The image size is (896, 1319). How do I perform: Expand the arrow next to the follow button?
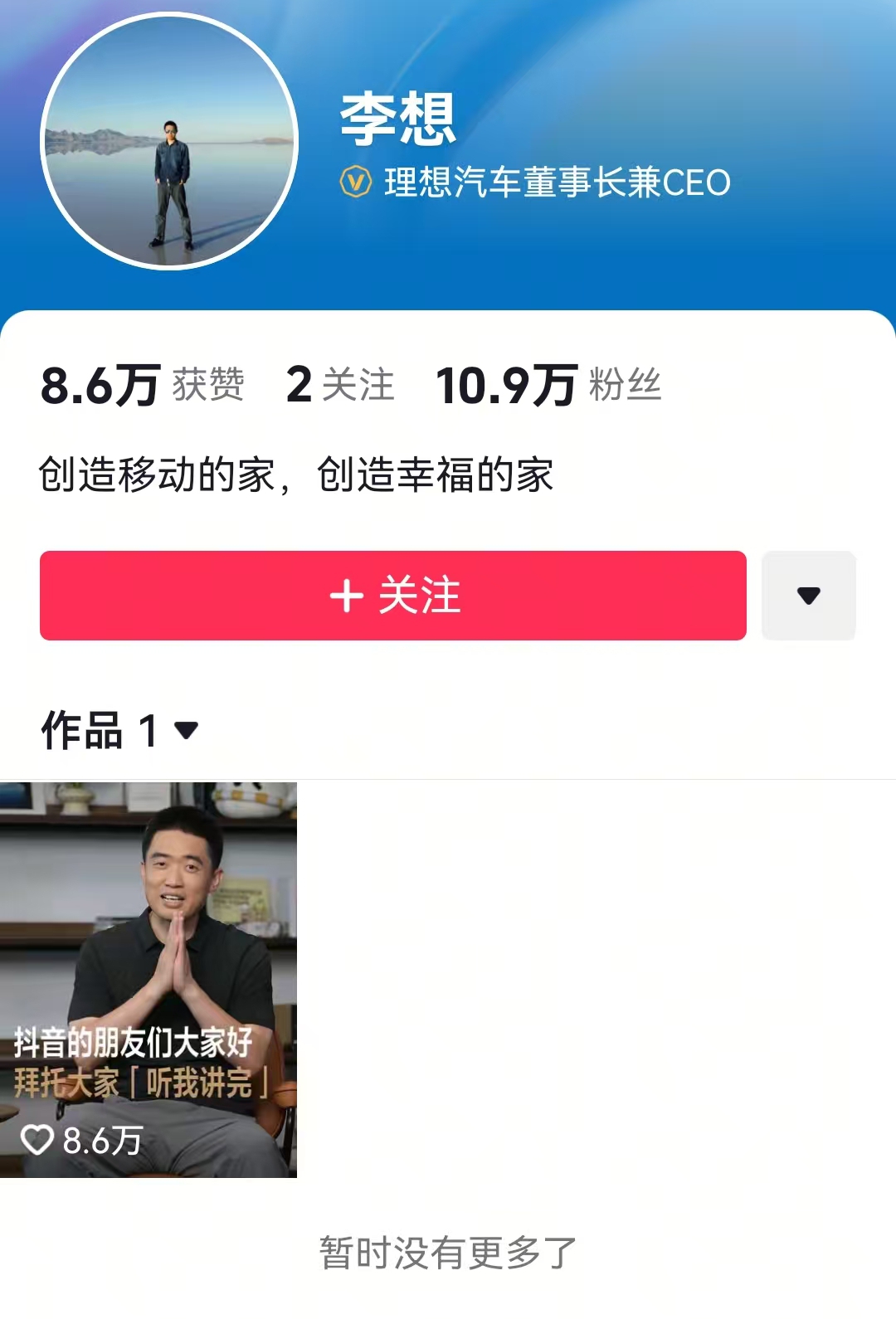pyautogui.click(x=808, y=596)
